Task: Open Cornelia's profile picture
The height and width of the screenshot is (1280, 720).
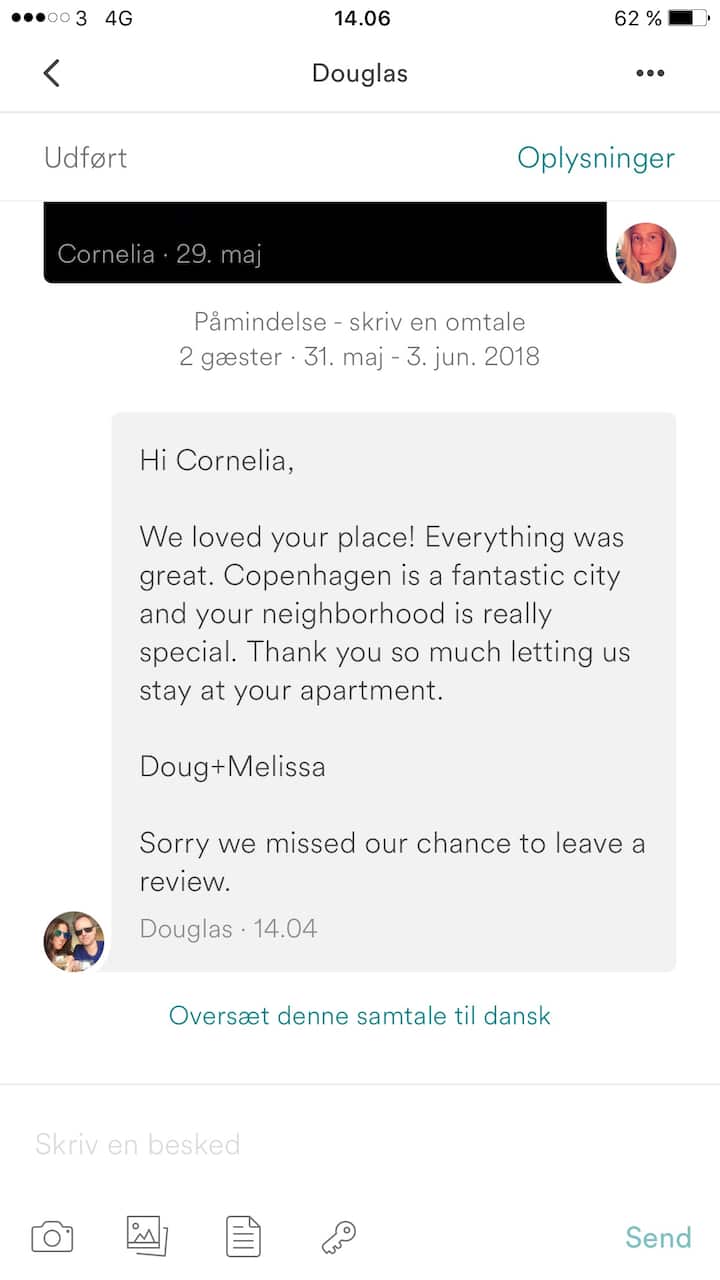Action: coord(646,253)
